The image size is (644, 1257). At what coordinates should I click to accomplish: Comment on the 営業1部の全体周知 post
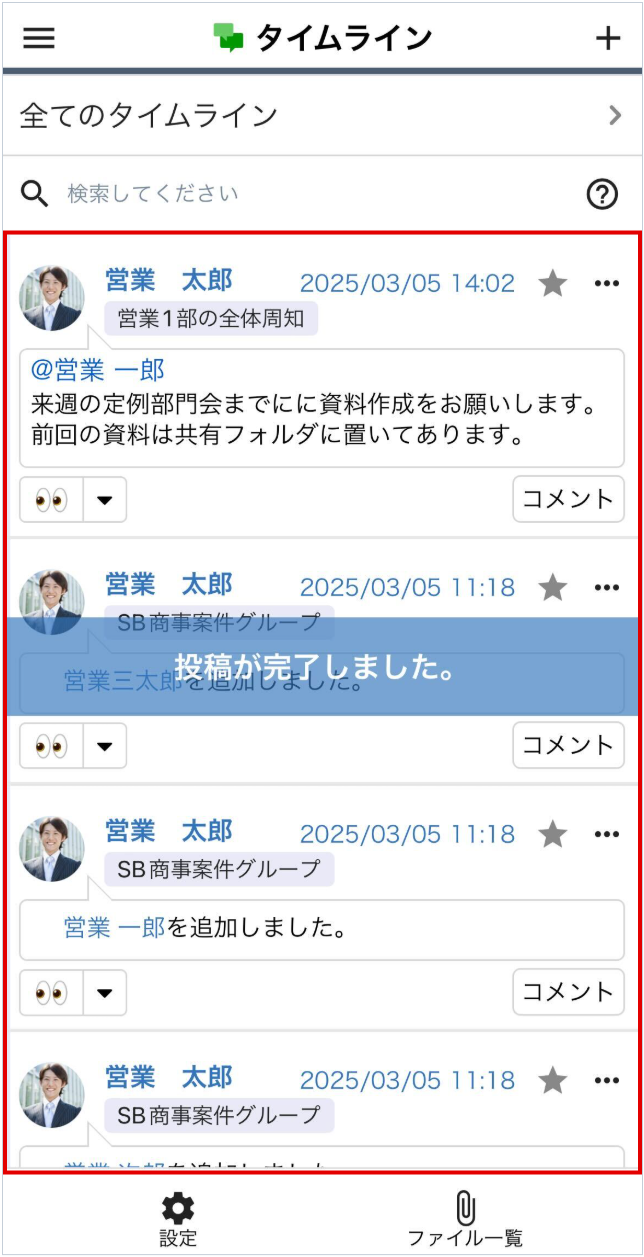[568, 499]
